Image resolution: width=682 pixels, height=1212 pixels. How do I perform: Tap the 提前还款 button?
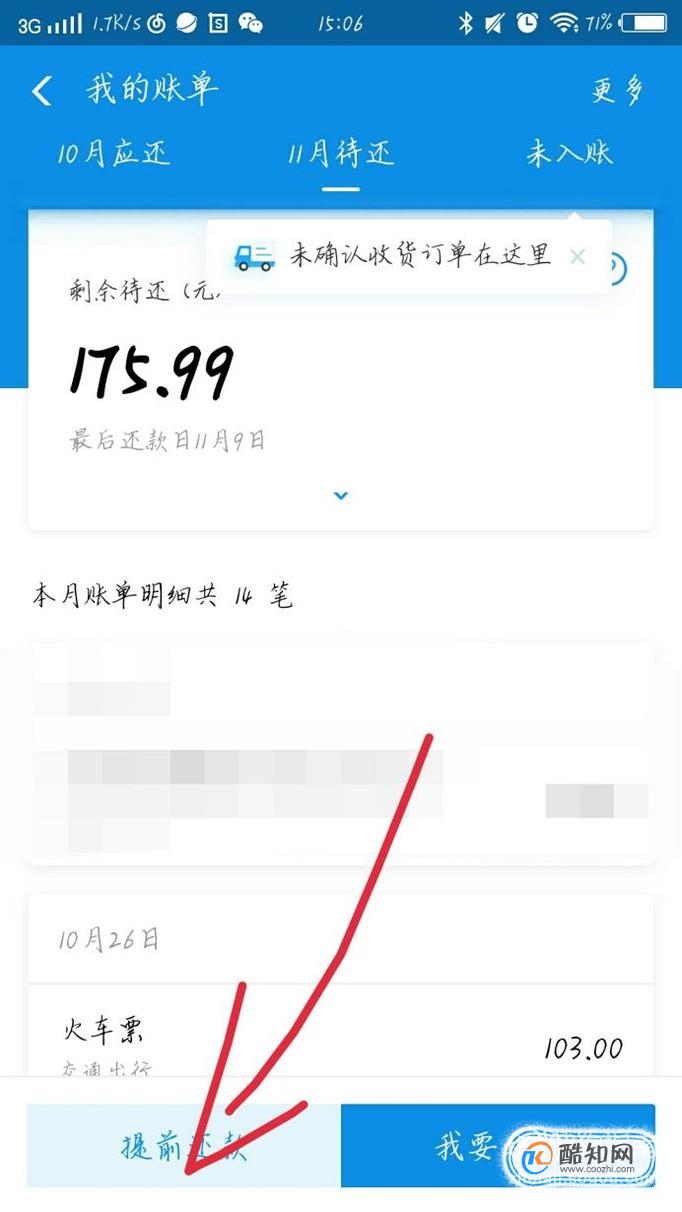click(183, 1146)
